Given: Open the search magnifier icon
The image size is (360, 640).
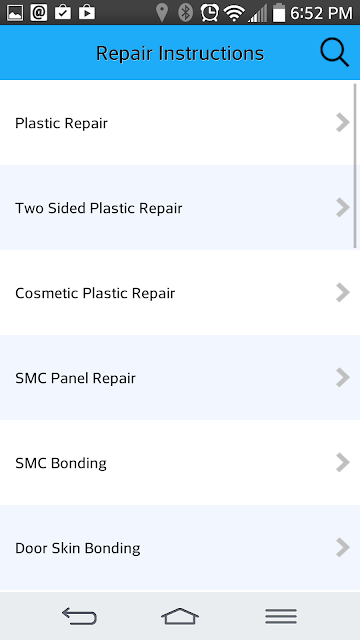Looking at the screenshot, I should click(334, 53).
